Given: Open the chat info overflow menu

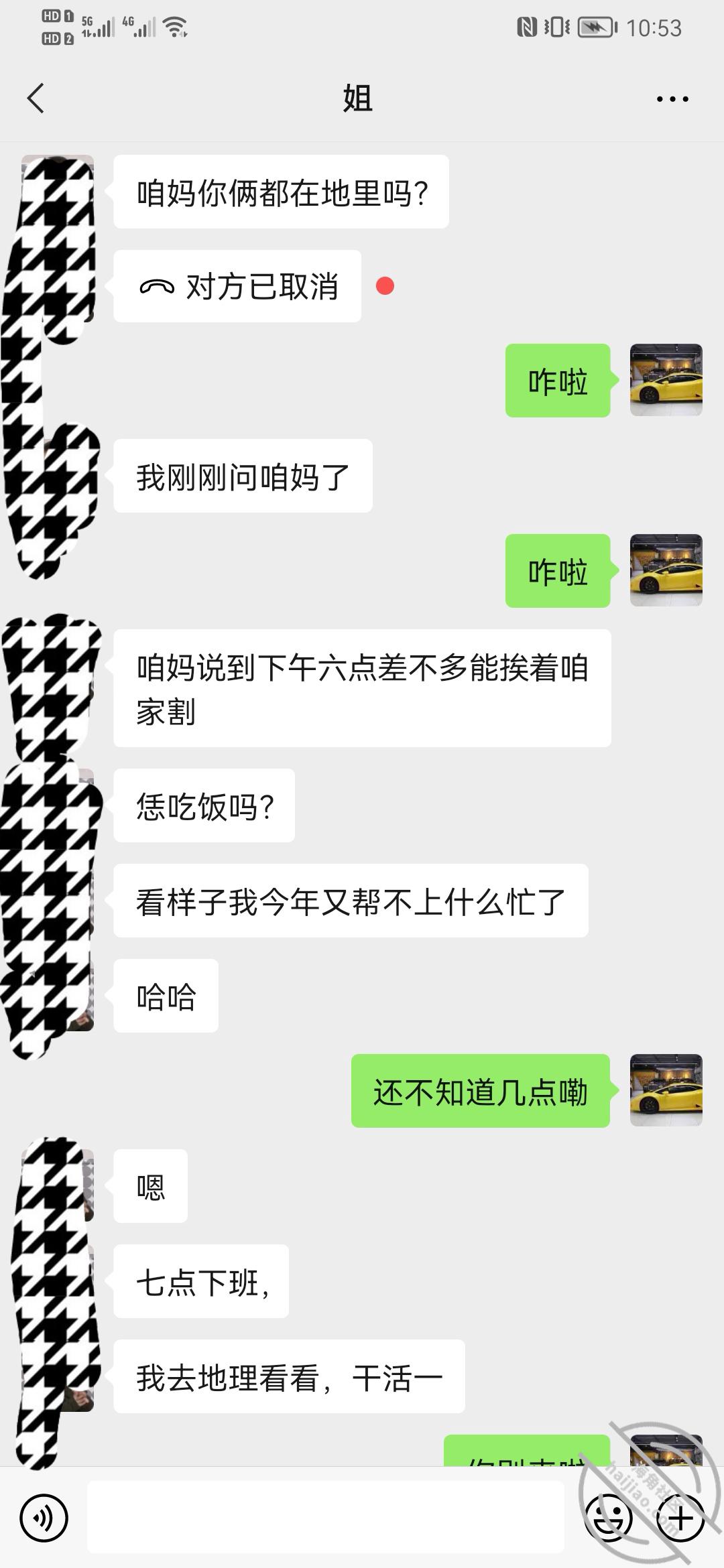Looking at the screenshot, I should coord(672,99).
